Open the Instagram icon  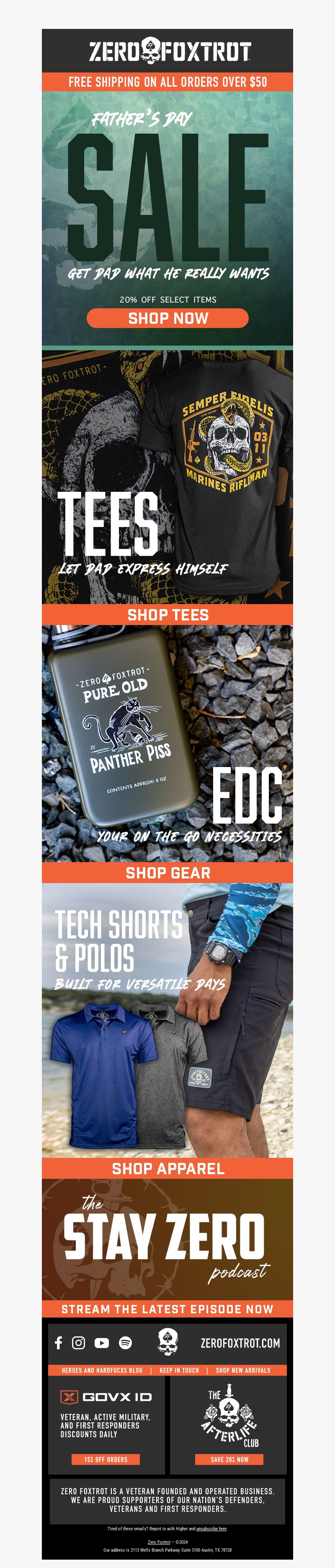(78, 1343)
